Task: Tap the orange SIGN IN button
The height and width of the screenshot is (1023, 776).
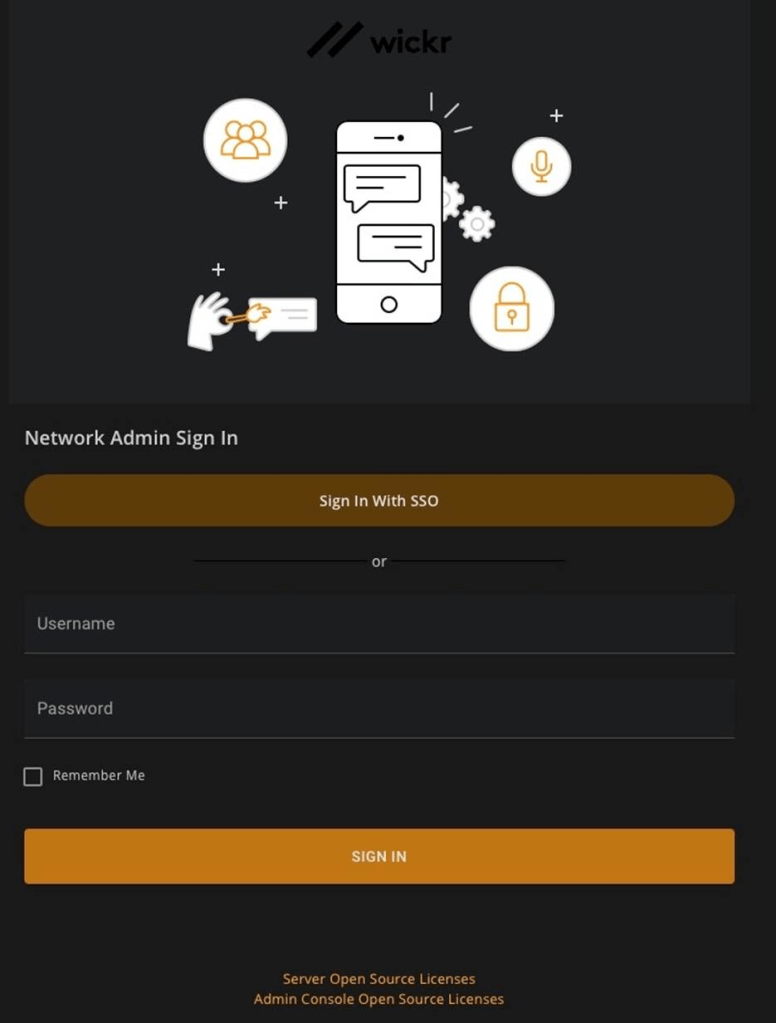Action: point(379,856)
